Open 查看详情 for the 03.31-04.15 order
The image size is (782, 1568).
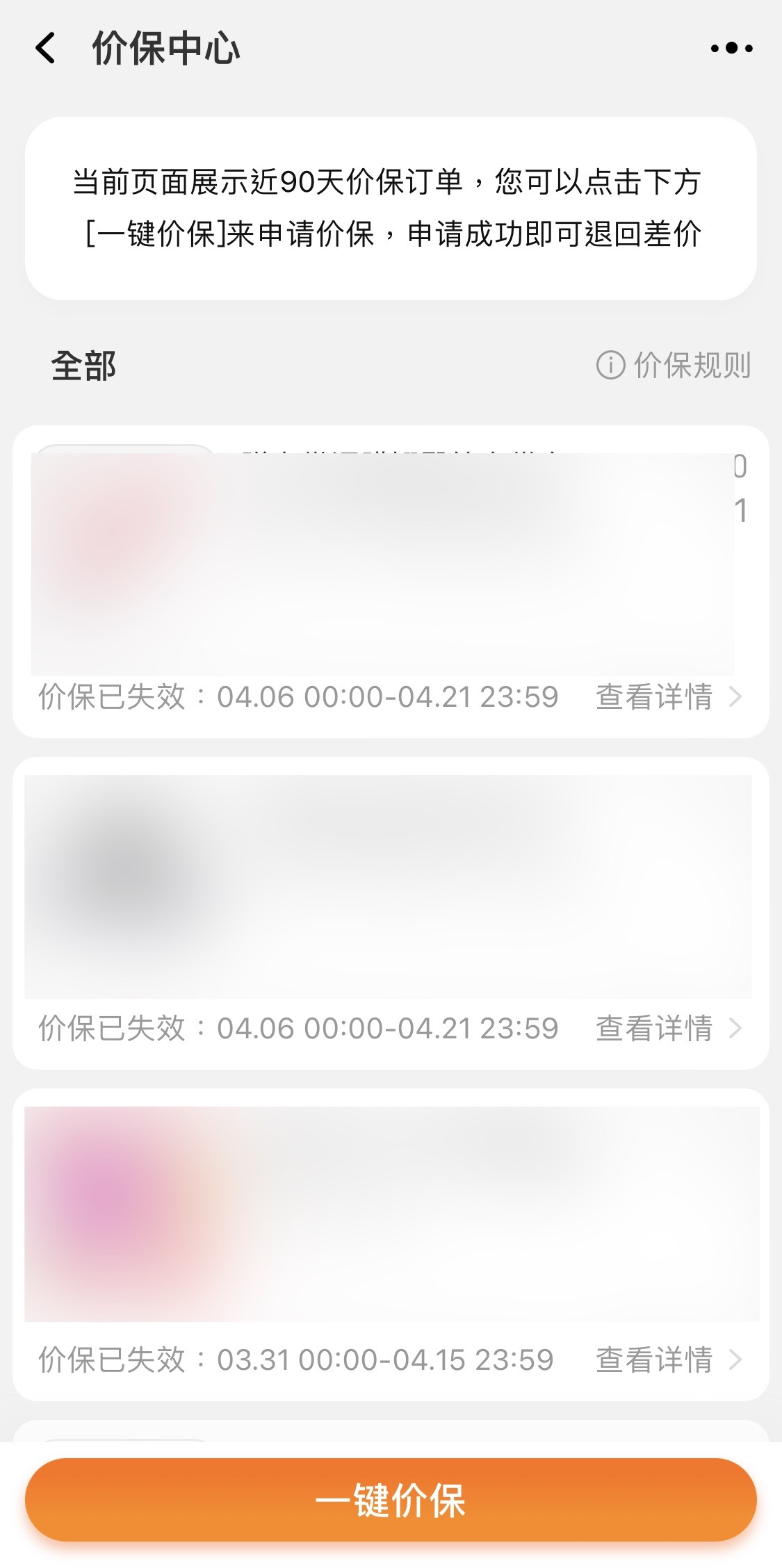point(668,1359)
